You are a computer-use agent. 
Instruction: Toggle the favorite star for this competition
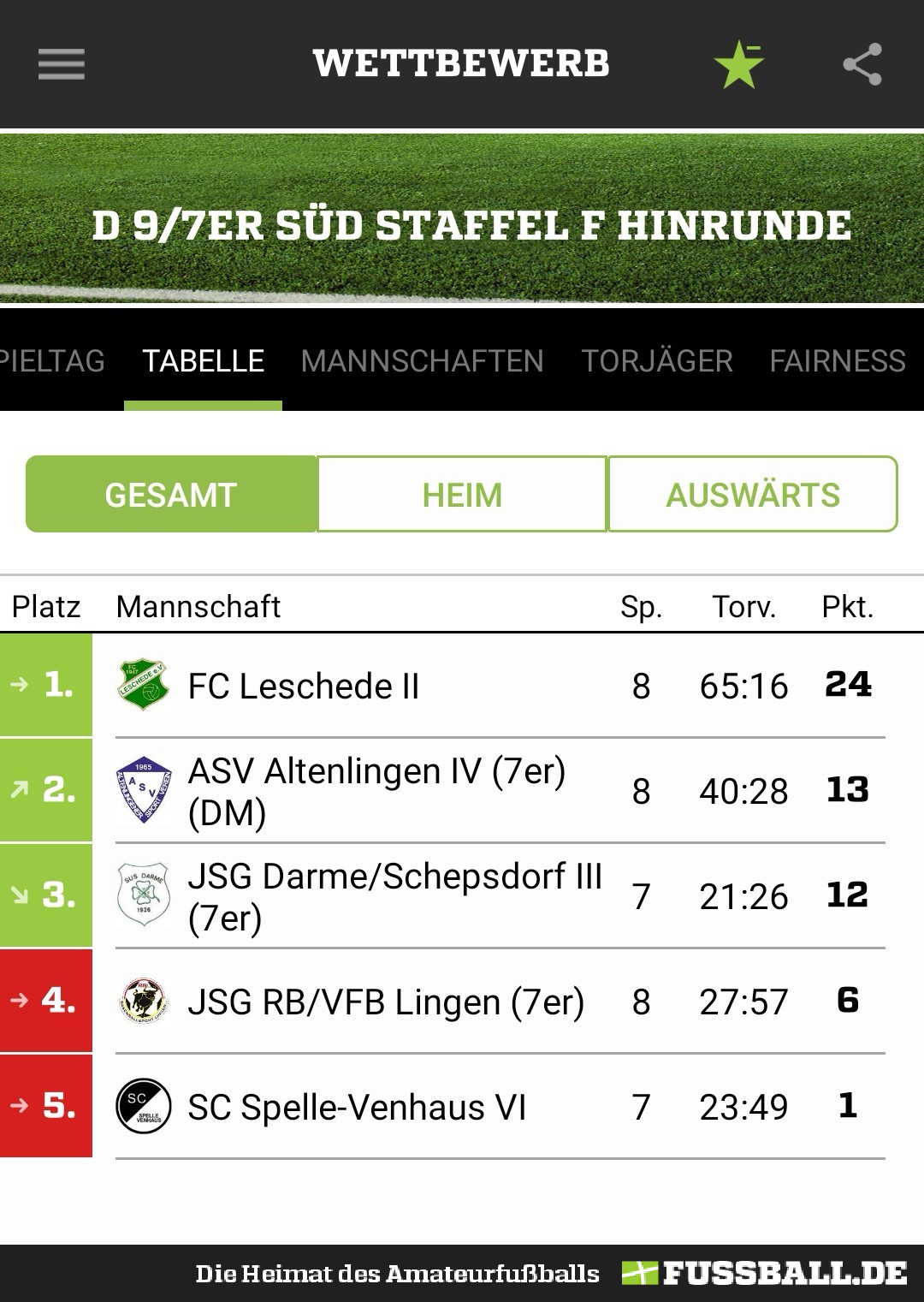coord(738,65)
